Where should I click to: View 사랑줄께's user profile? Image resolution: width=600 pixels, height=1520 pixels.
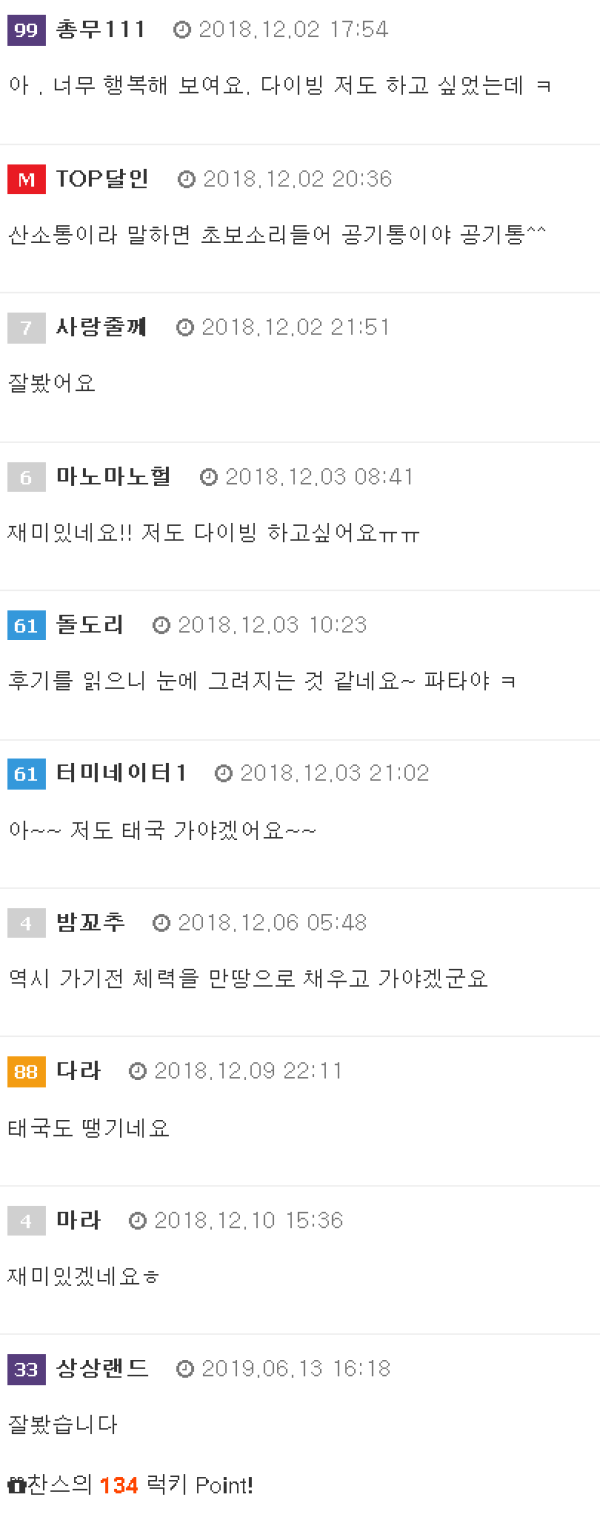[101, 327]
